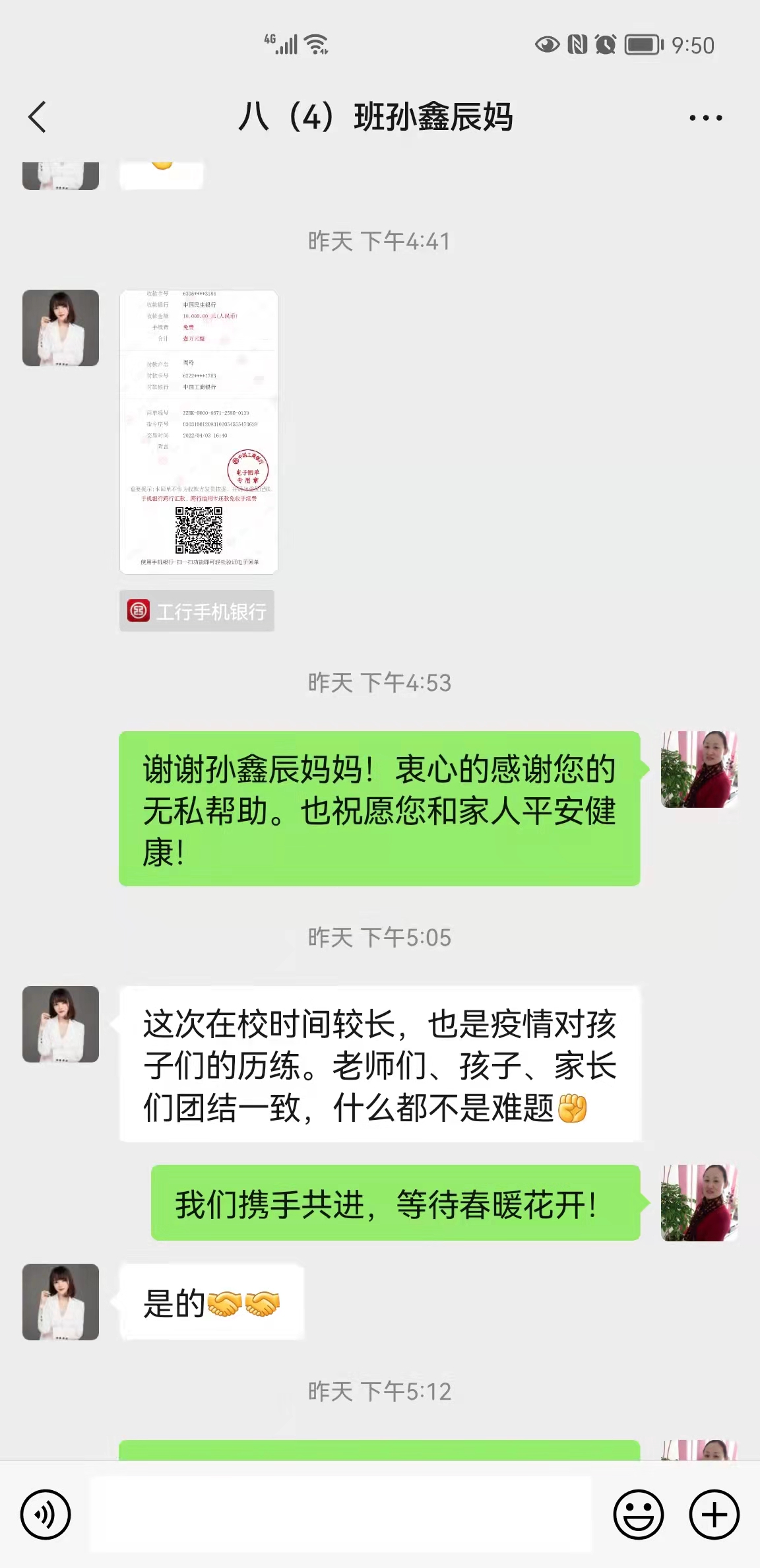Viewport: 760px width, 1568px height.
Task: Open own avatar beside 我们携手共进 message
Action: [699, 1202]
